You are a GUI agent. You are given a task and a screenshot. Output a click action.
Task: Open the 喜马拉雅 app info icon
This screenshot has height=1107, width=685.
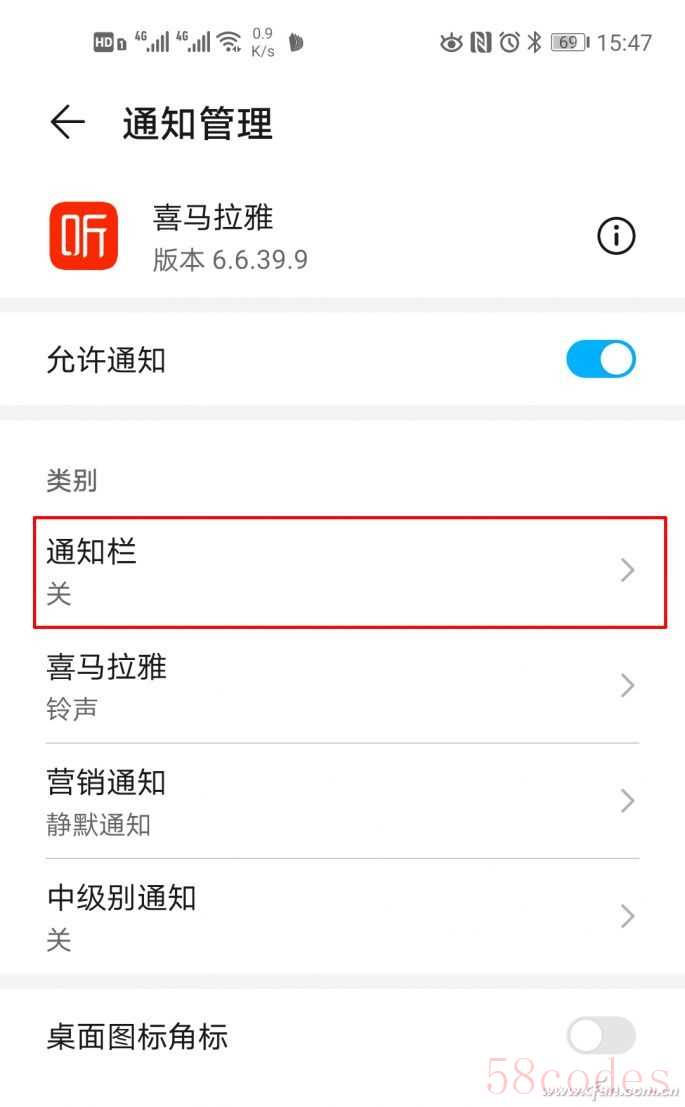(615, 236)
